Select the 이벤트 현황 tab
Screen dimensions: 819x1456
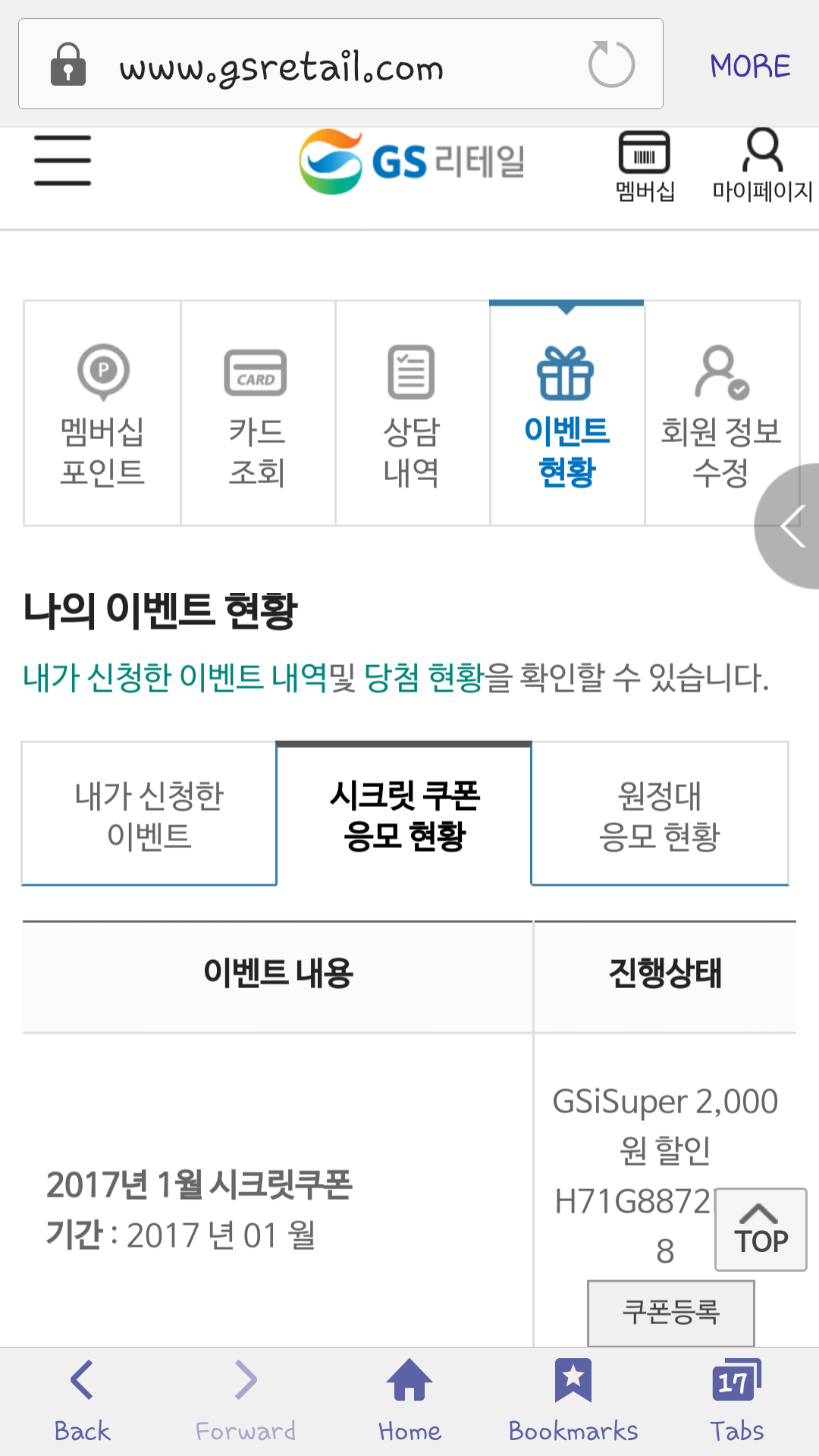coord(566,413)
